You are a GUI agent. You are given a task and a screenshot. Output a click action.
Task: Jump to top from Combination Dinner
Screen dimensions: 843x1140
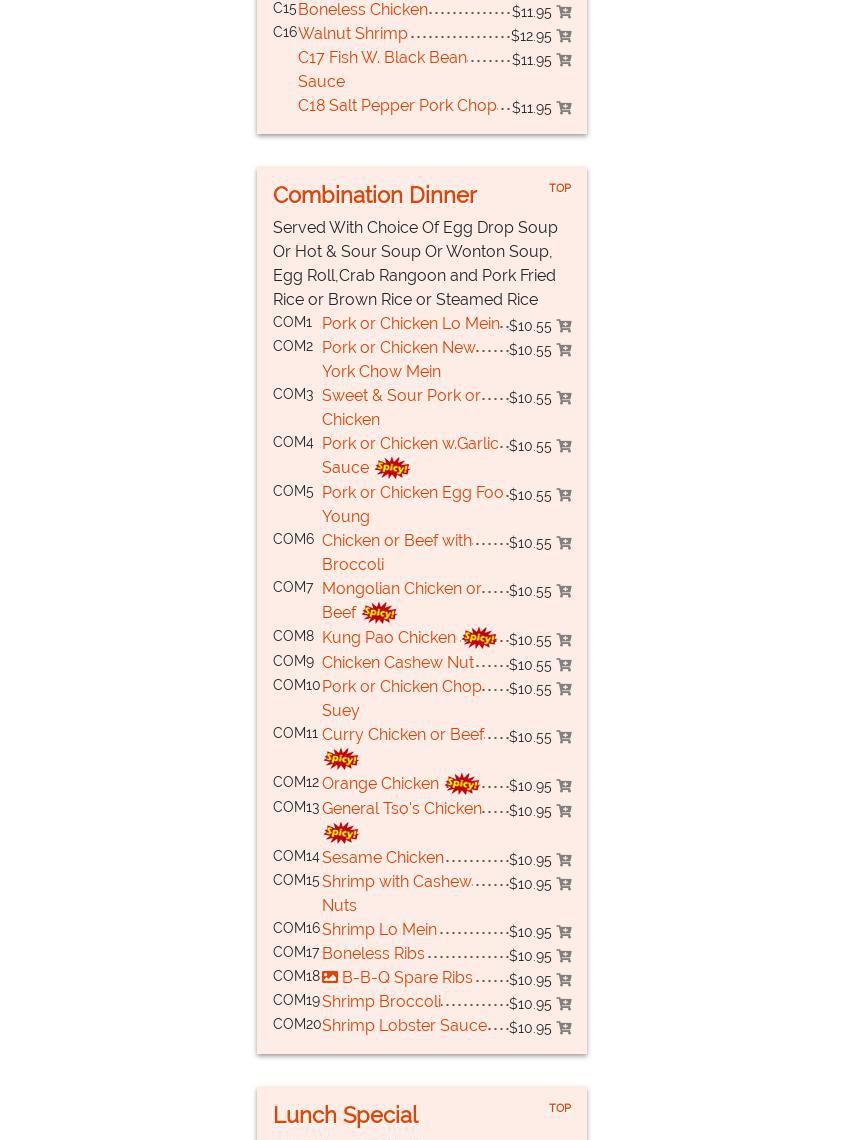coord(559,188)
